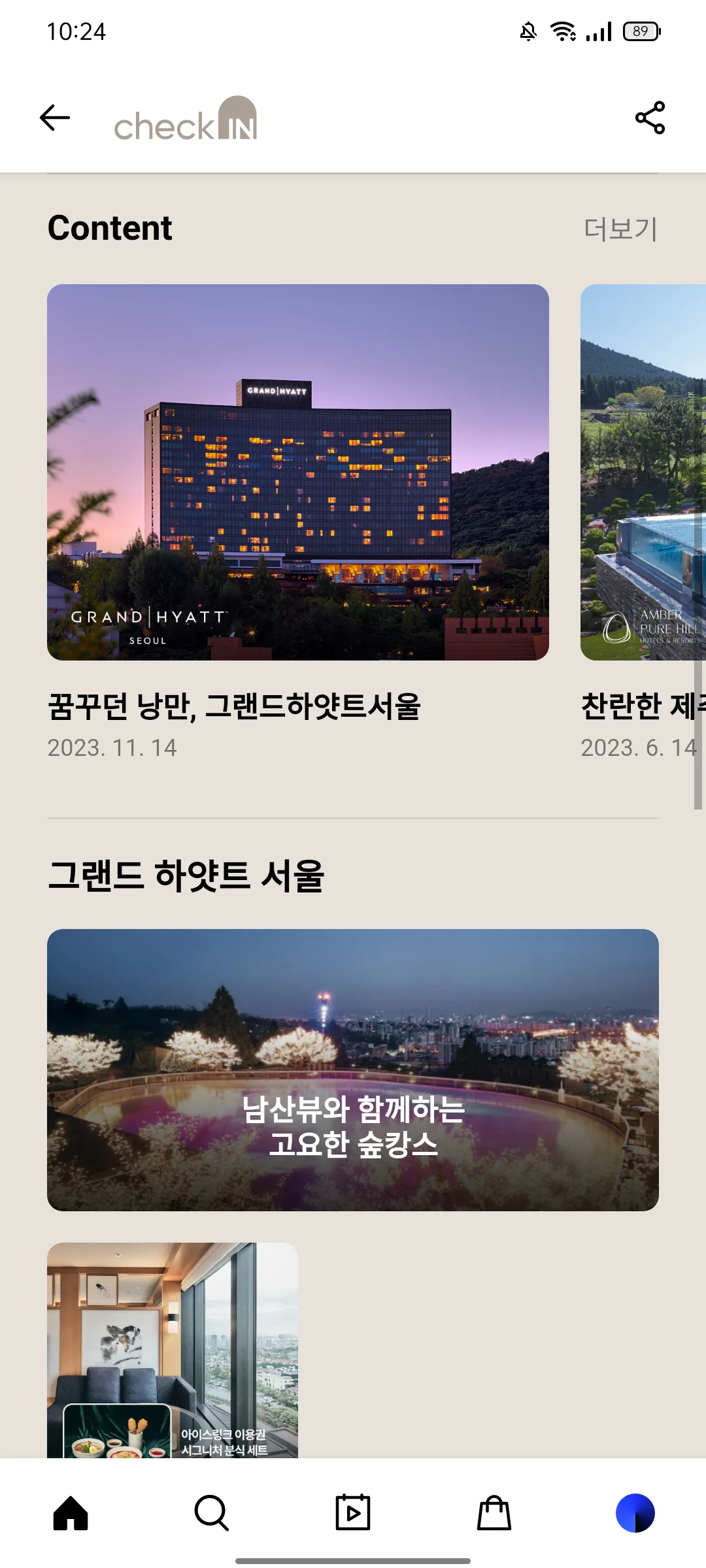
Task: Select the home icon in bottom navigation
Action: (71, 1514)
